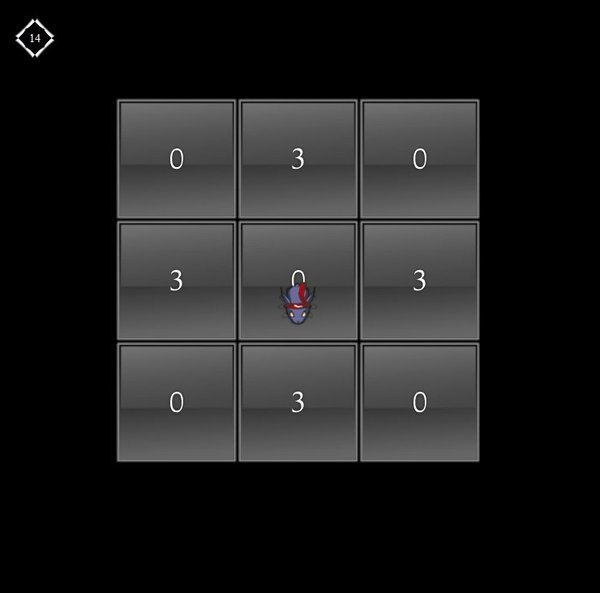Tap the bottom-middle tile showing 3
The image size is (600, 593).
pyautogui.click(x=298, y=402)
